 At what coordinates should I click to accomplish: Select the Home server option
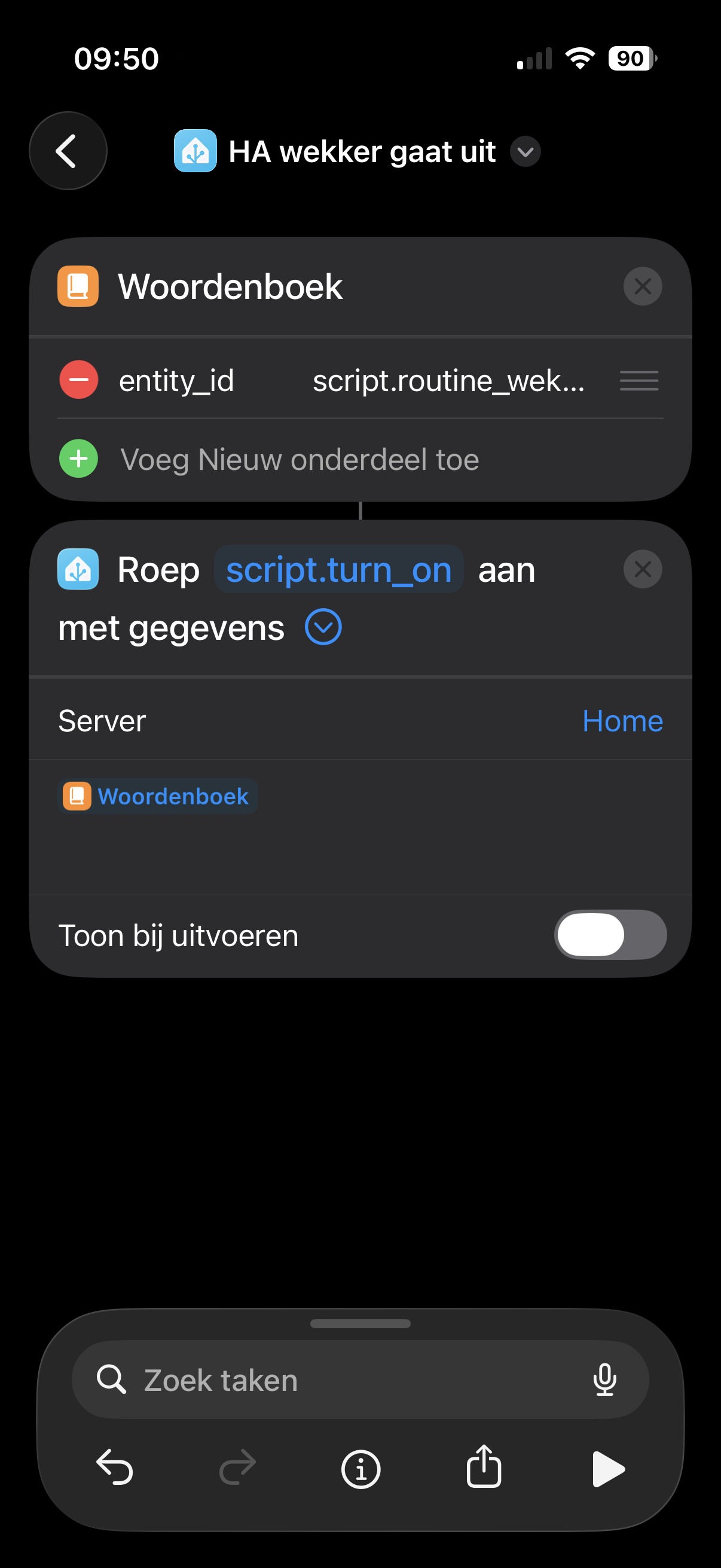tap(622, 721)
